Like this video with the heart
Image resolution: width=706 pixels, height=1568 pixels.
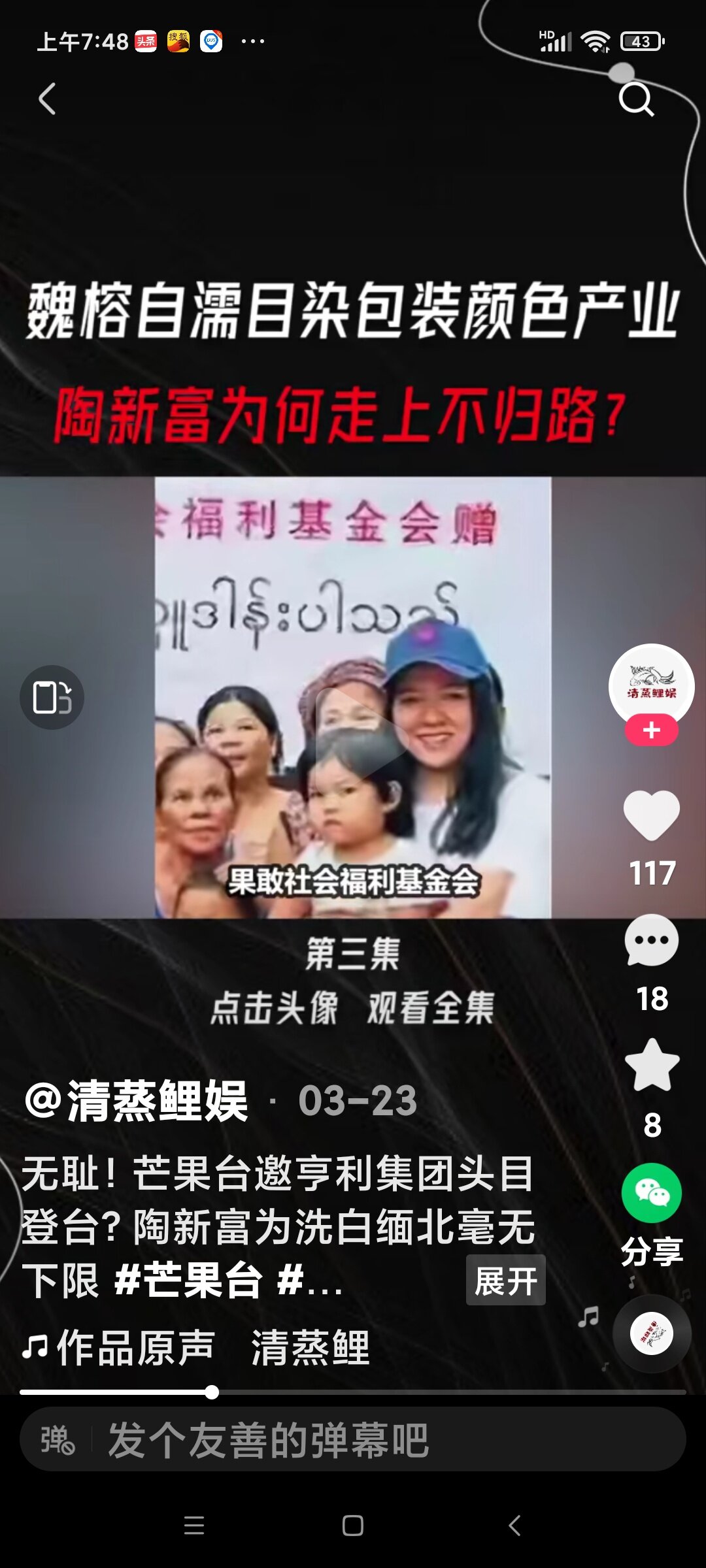click(651, 815)
